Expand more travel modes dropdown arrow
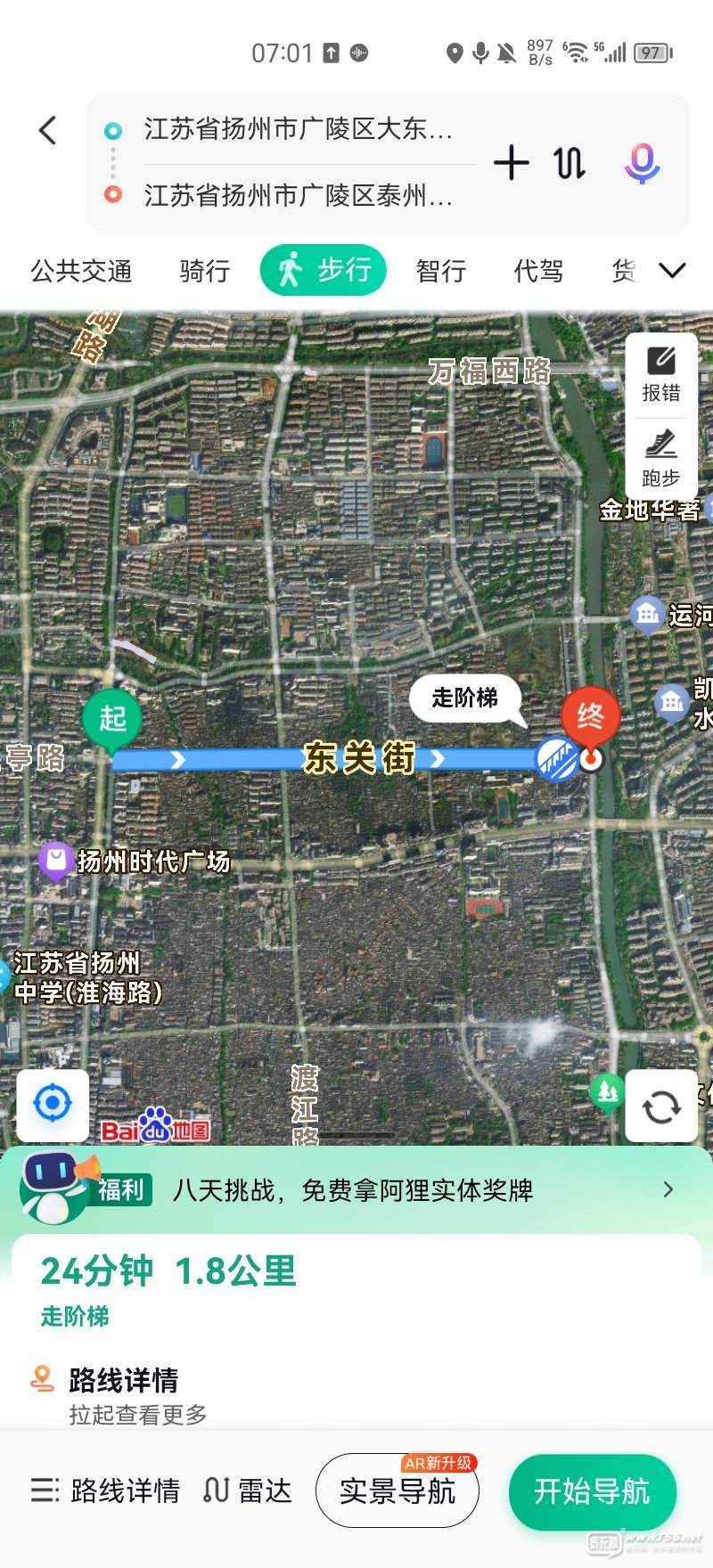Viewport: 713px width, 1568px height. pyautogui.click(x=672, y=270)
